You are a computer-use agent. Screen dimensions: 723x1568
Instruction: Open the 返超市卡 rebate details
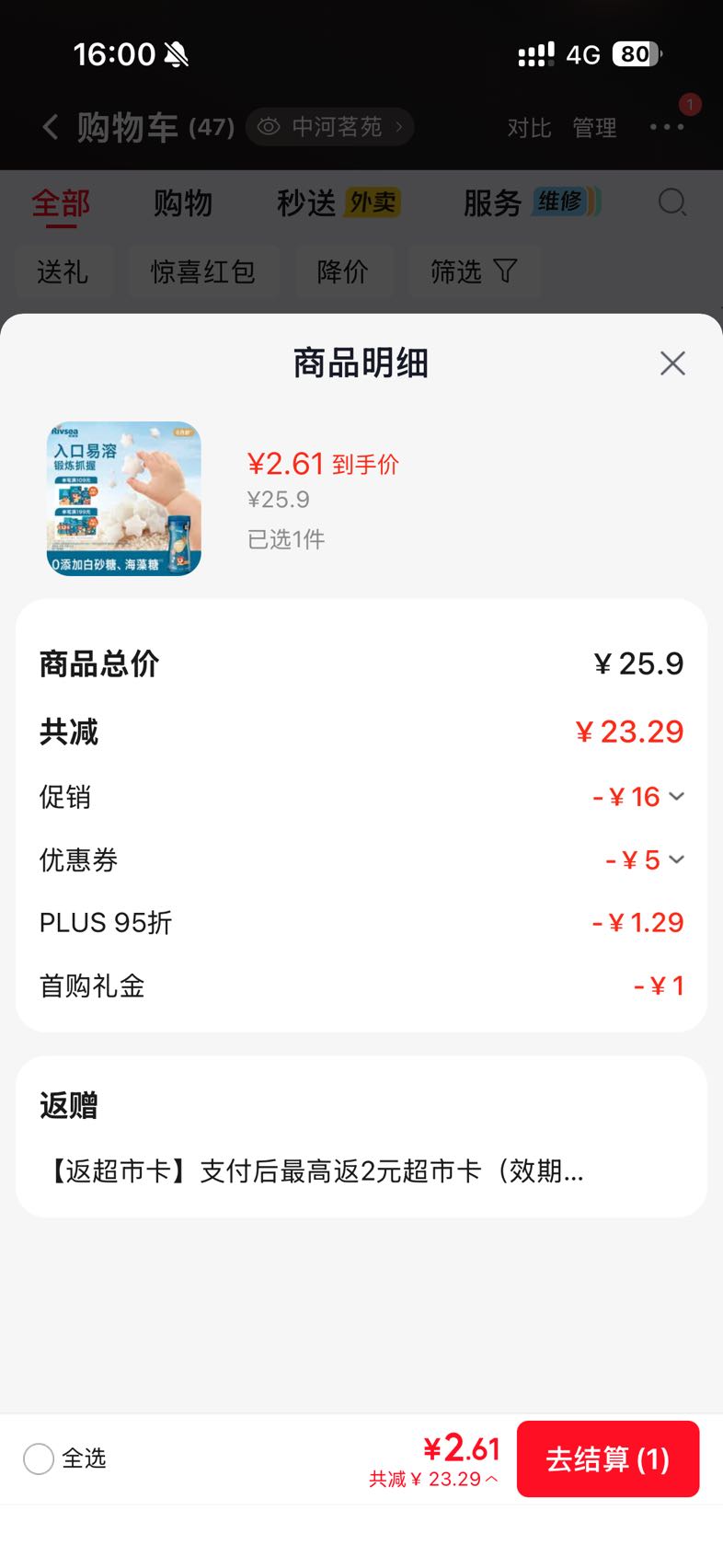(x=313, y=1171)
